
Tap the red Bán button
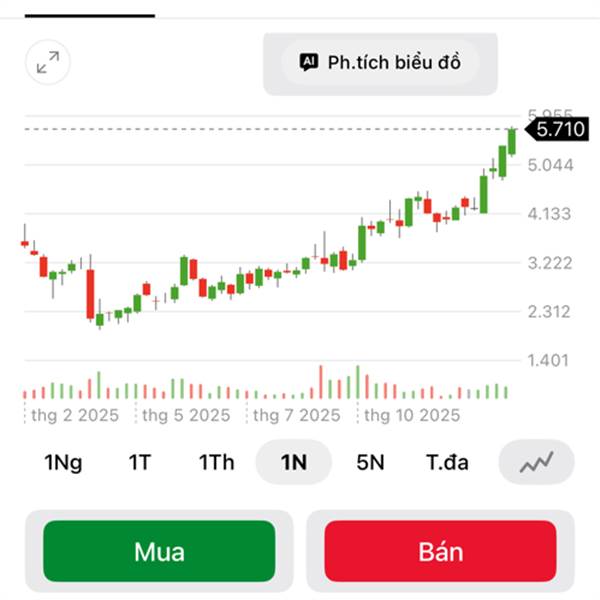click(440, 551)
